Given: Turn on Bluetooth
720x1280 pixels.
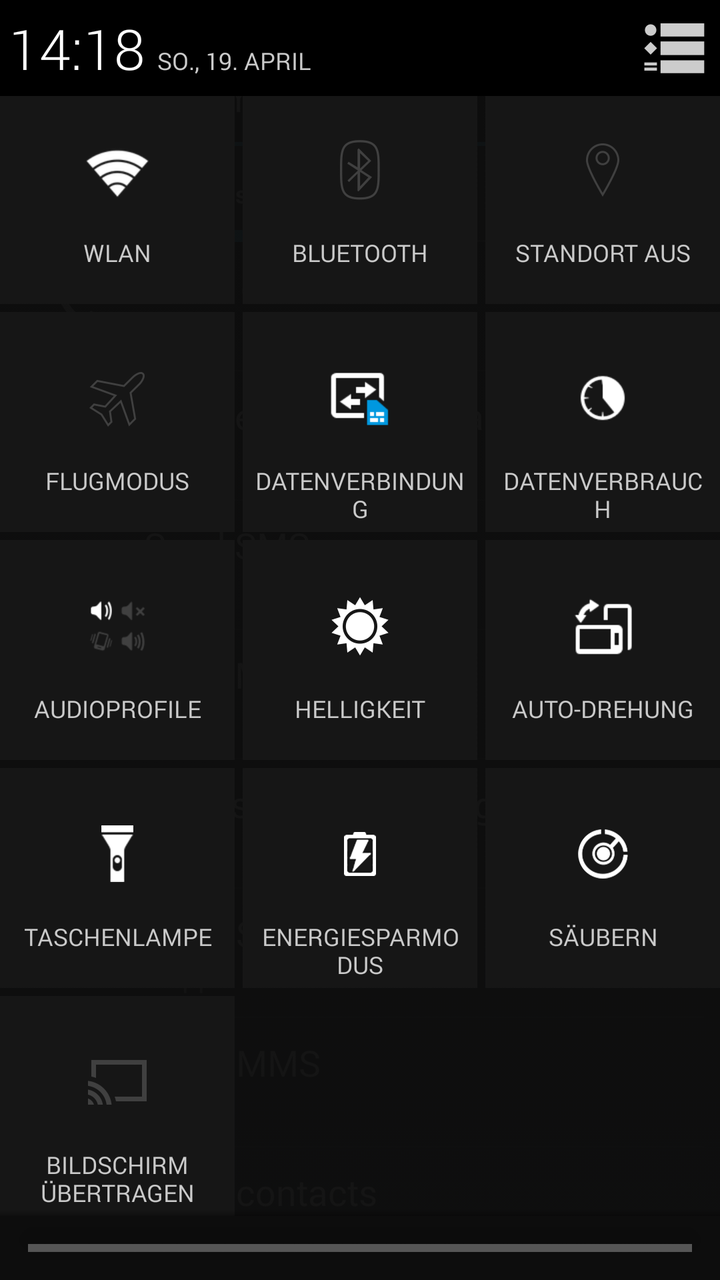Looking at the screenshot, I should point(360,200).
